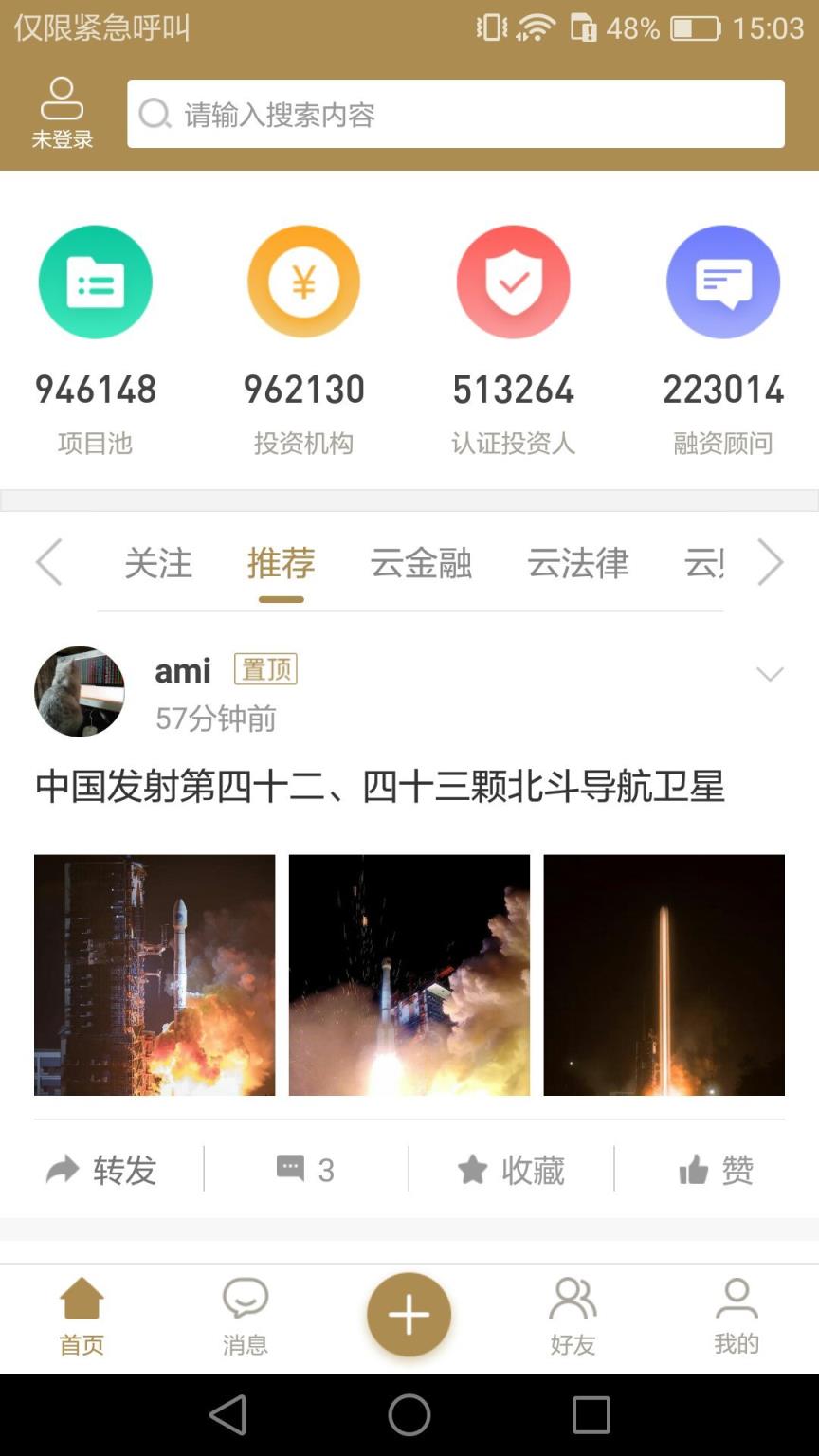Open the 认证投资人 certified investors icon
The image size is (819, 1456).
click(514, 282)
